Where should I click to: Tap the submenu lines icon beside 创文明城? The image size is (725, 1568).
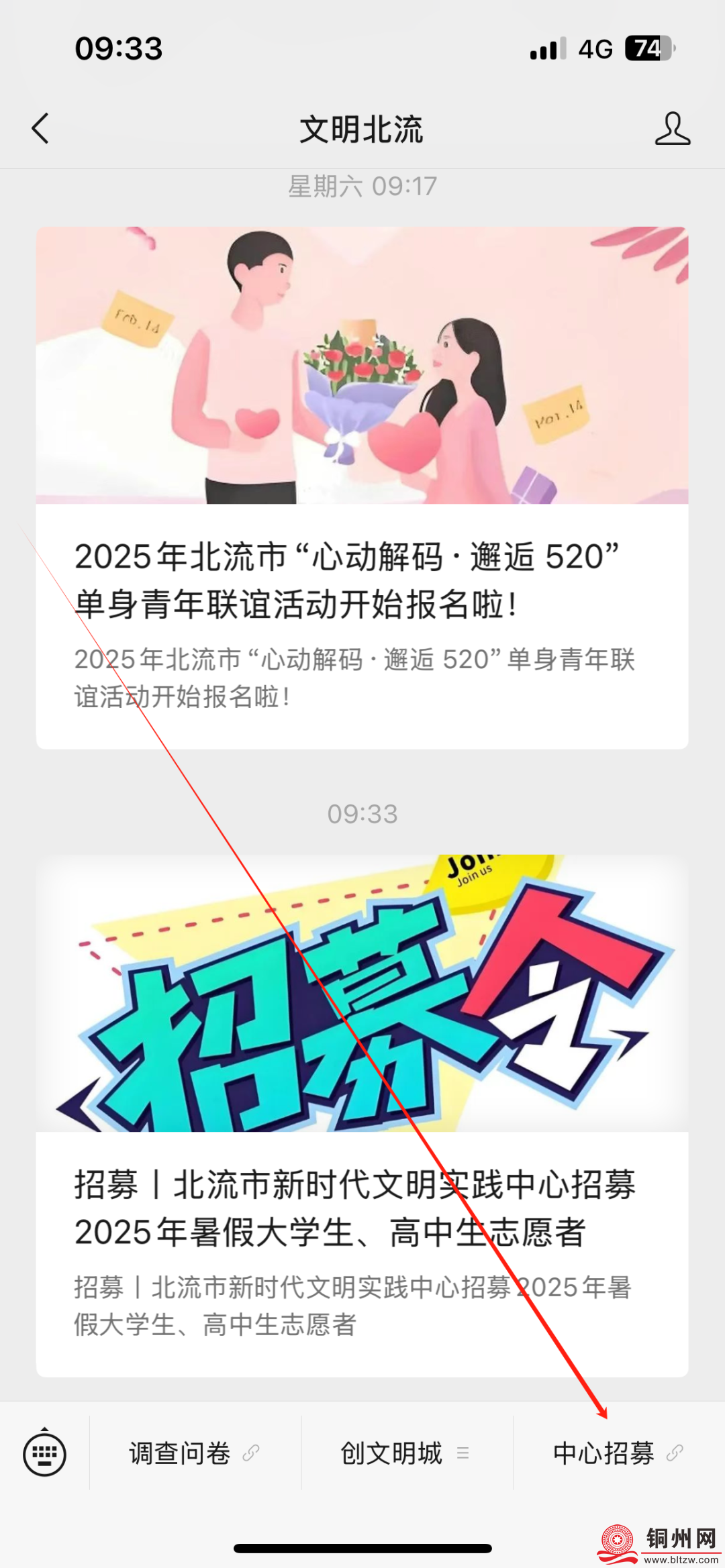click(463, 1453)
